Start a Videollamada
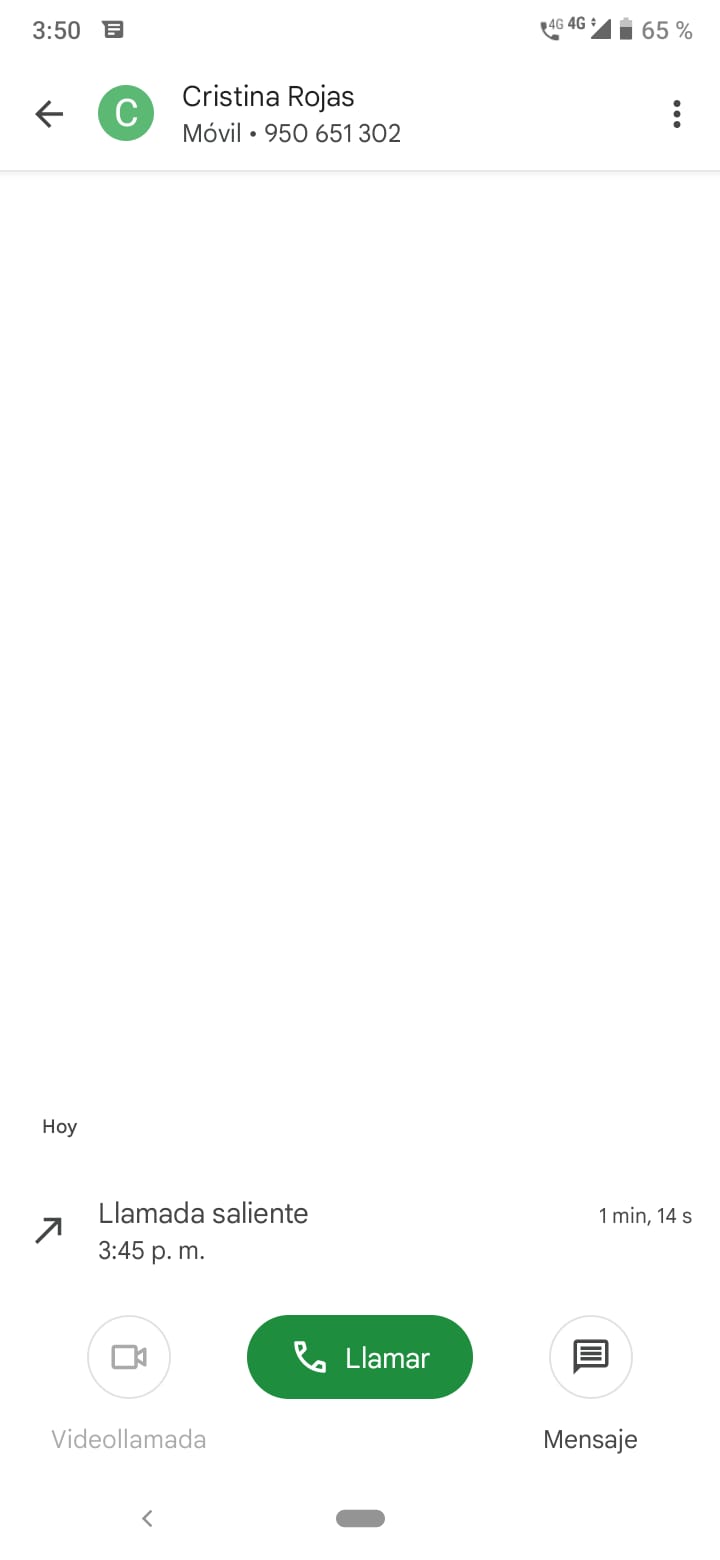 click(129, 1357)
